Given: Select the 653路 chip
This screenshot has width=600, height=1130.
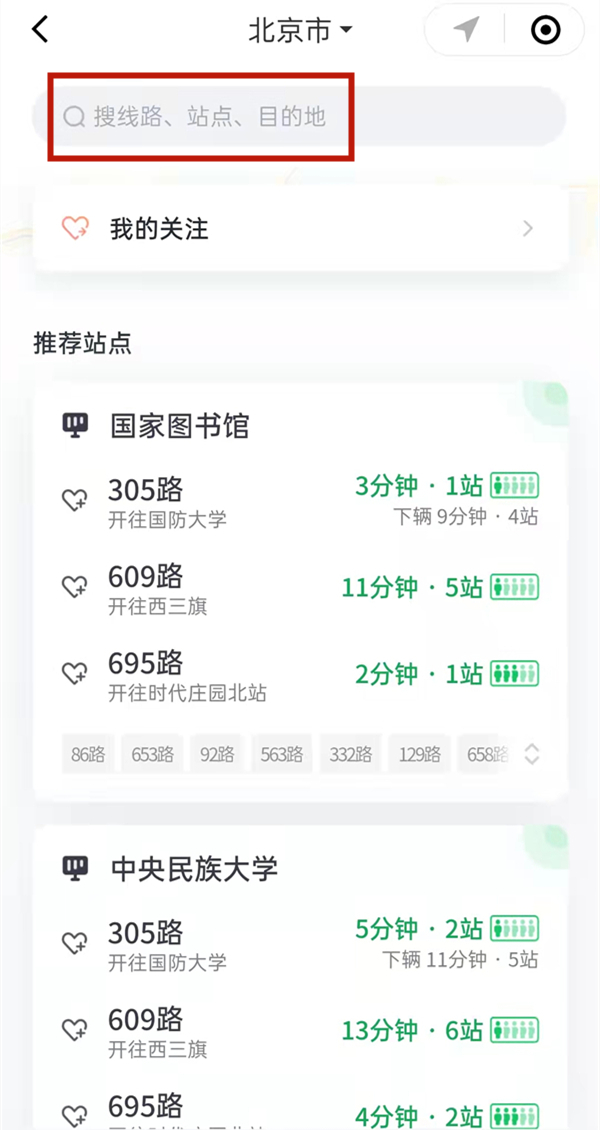Looking at the screenshot, I should click(x=153, y=754).
